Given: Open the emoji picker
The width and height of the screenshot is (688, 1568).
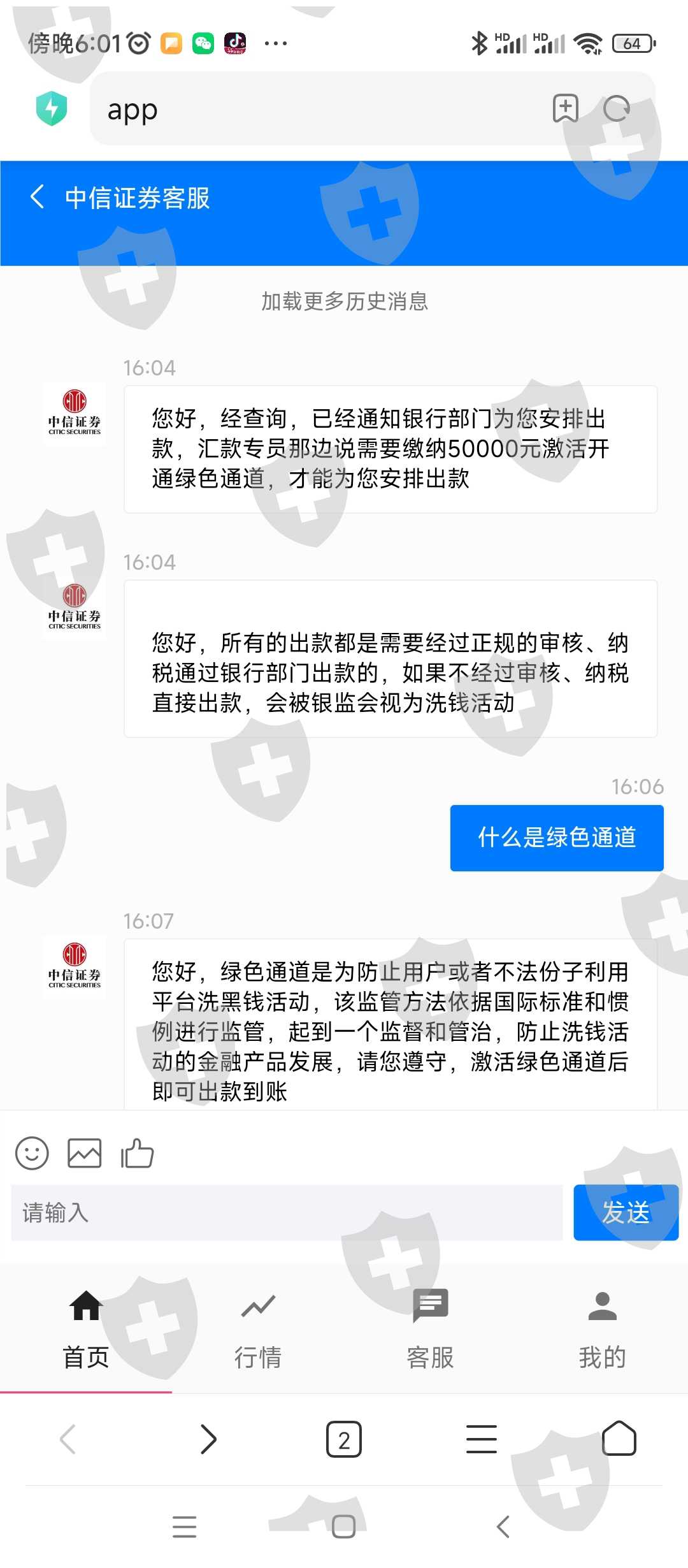Looking at the screenshot, I should pyautogui.click(x=32, y=1153).
